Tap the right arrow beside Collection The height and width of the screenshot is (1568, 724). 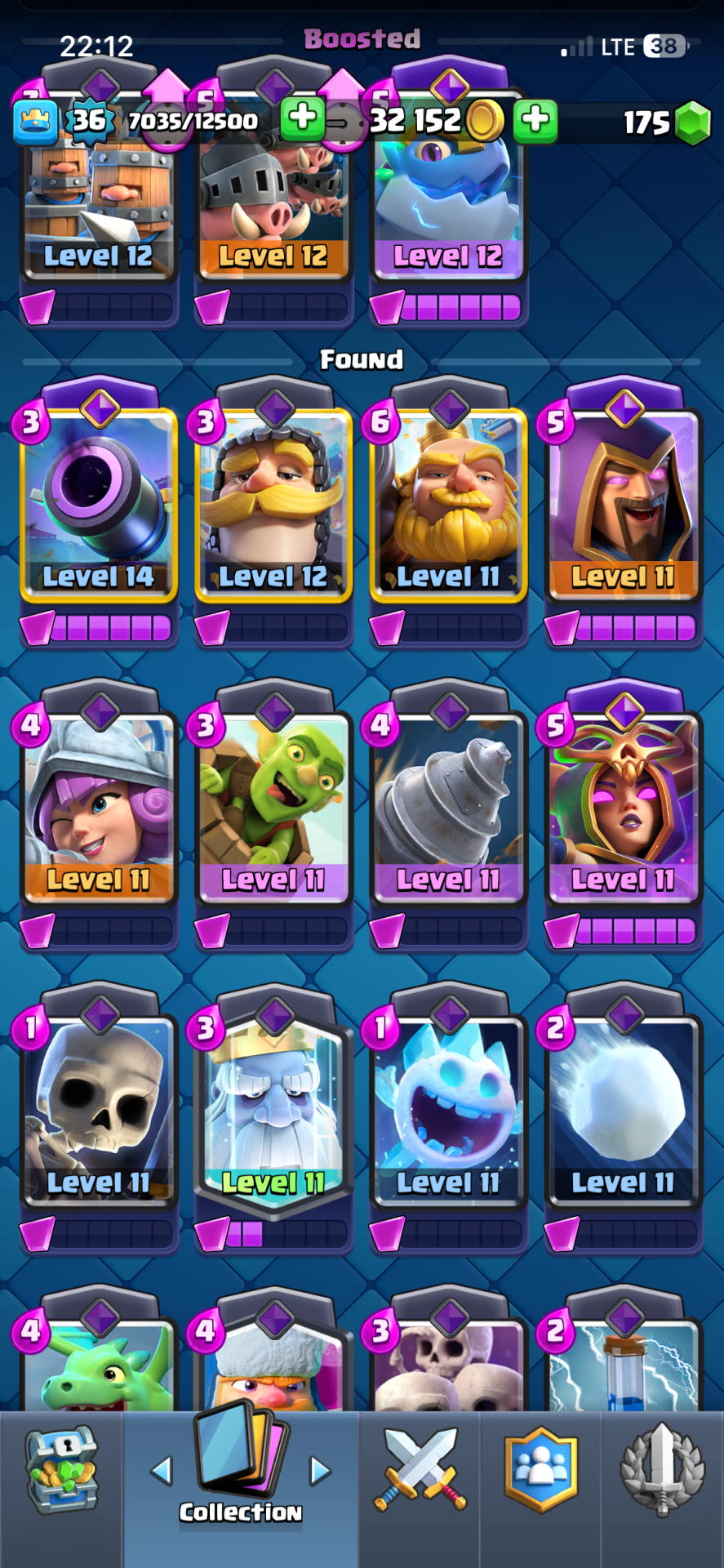[x=321, y=1472]
